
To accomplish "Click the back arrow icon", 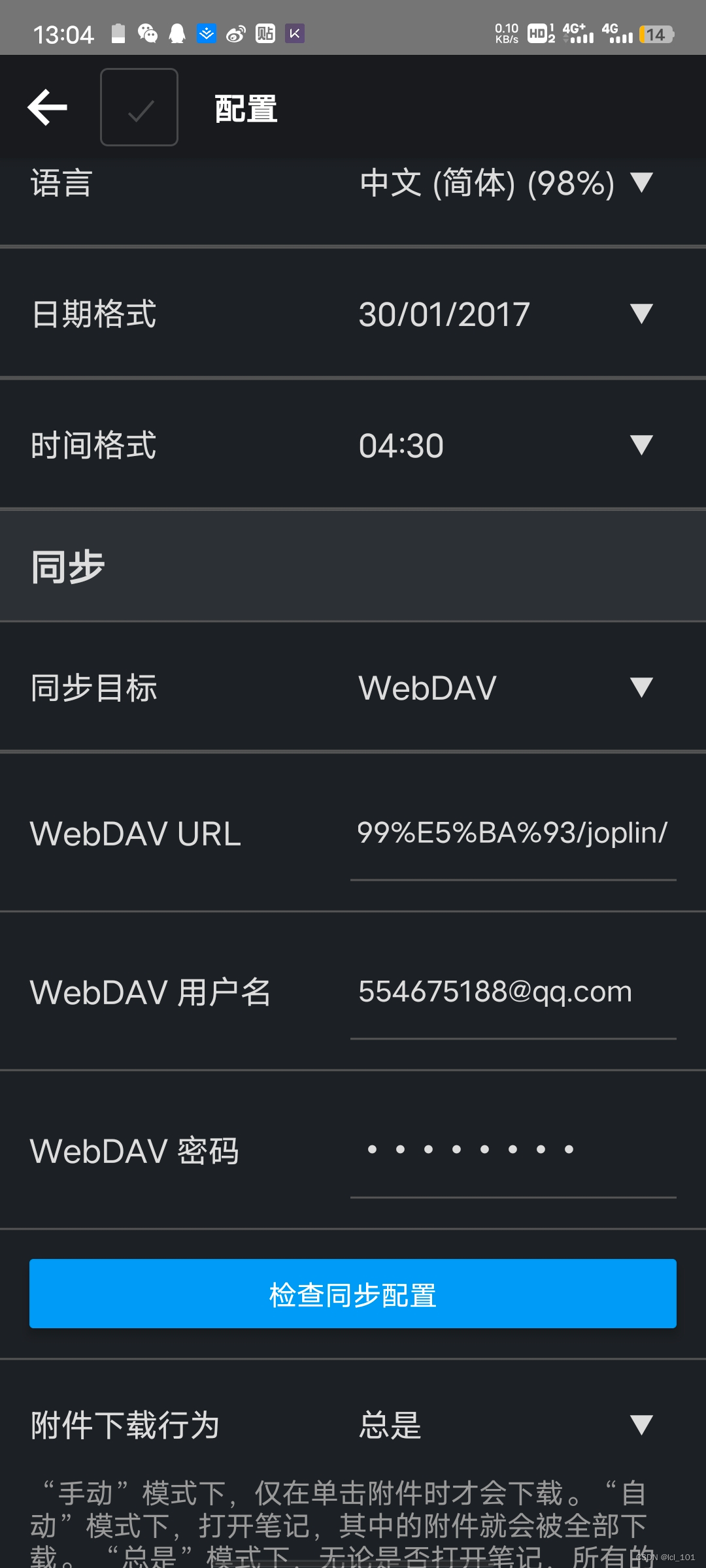I will coord(48,106).
